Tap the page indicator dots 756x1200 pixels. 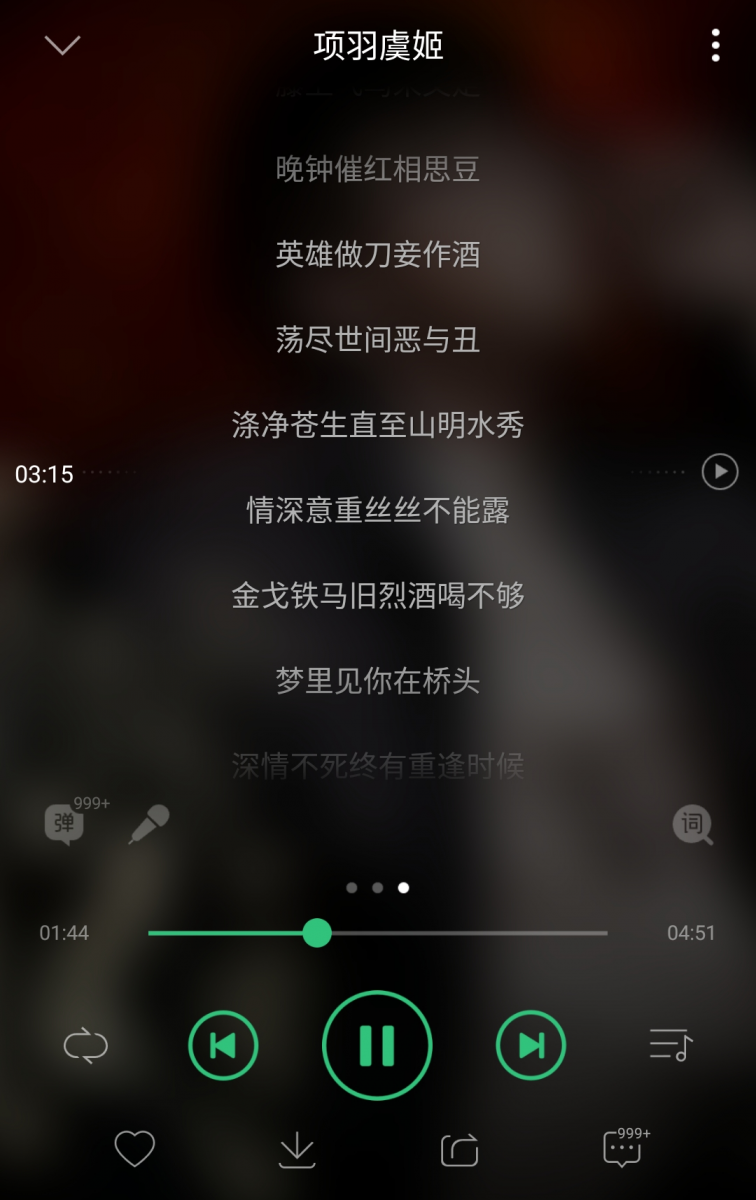tap(377, 887)
